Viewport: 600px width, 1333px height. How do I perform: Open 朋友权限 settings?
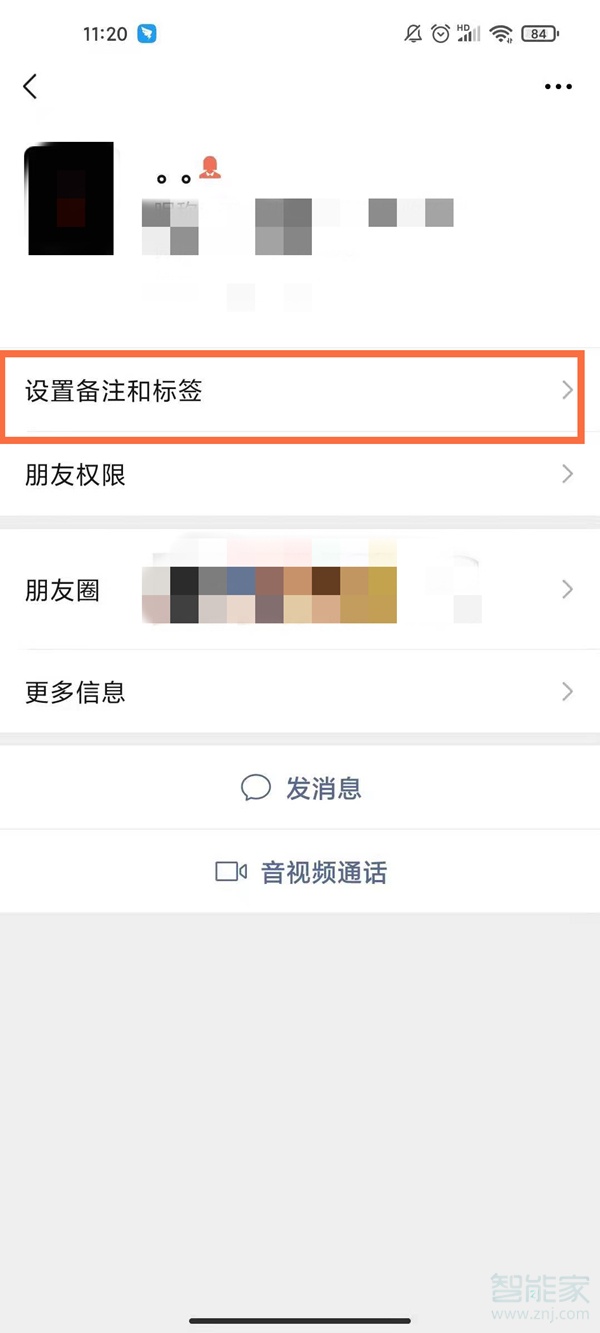300,475
